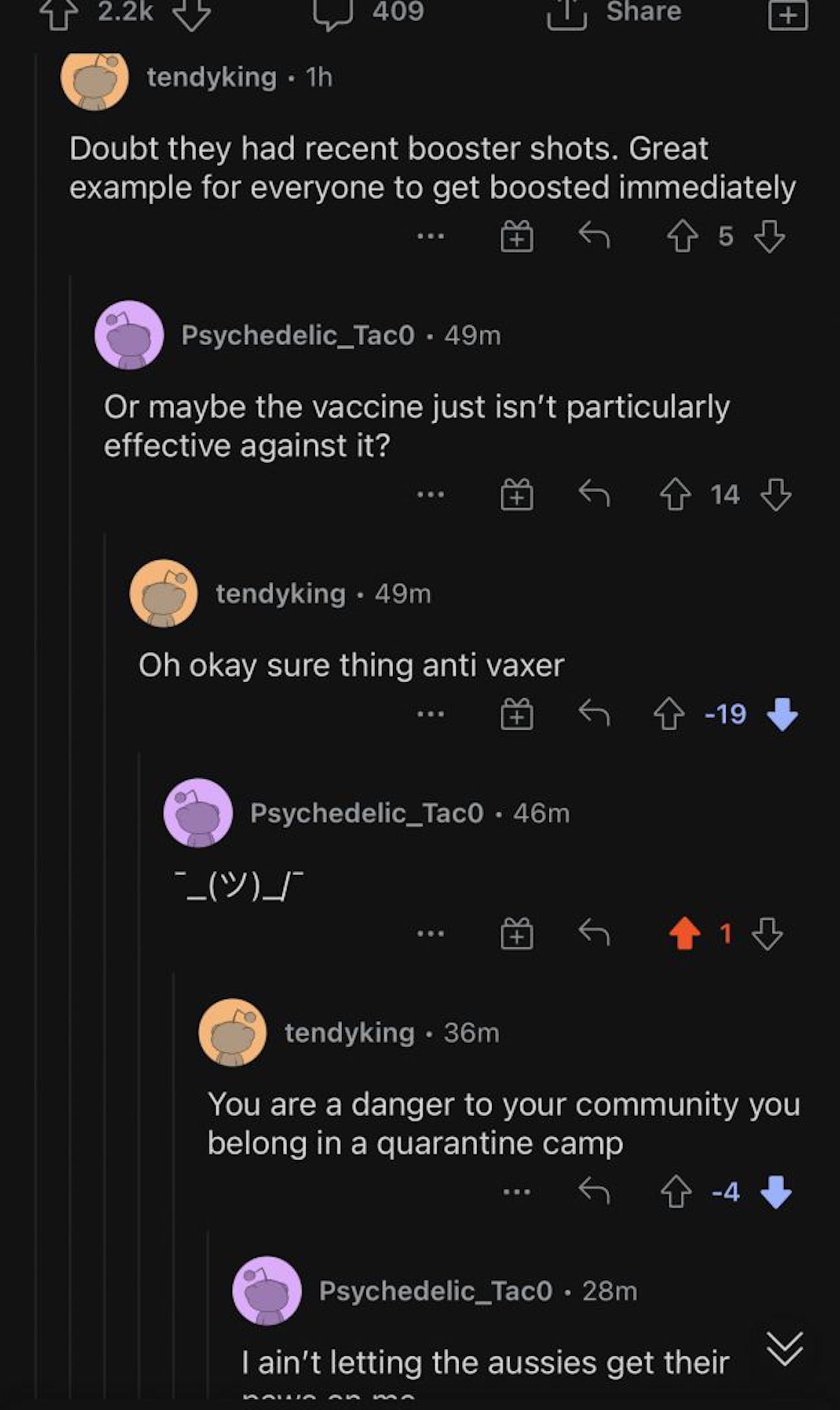Upvote Psychedelic_Tac0's vaccine effectiveness comment
The image size is (840, 1410).
675,494
